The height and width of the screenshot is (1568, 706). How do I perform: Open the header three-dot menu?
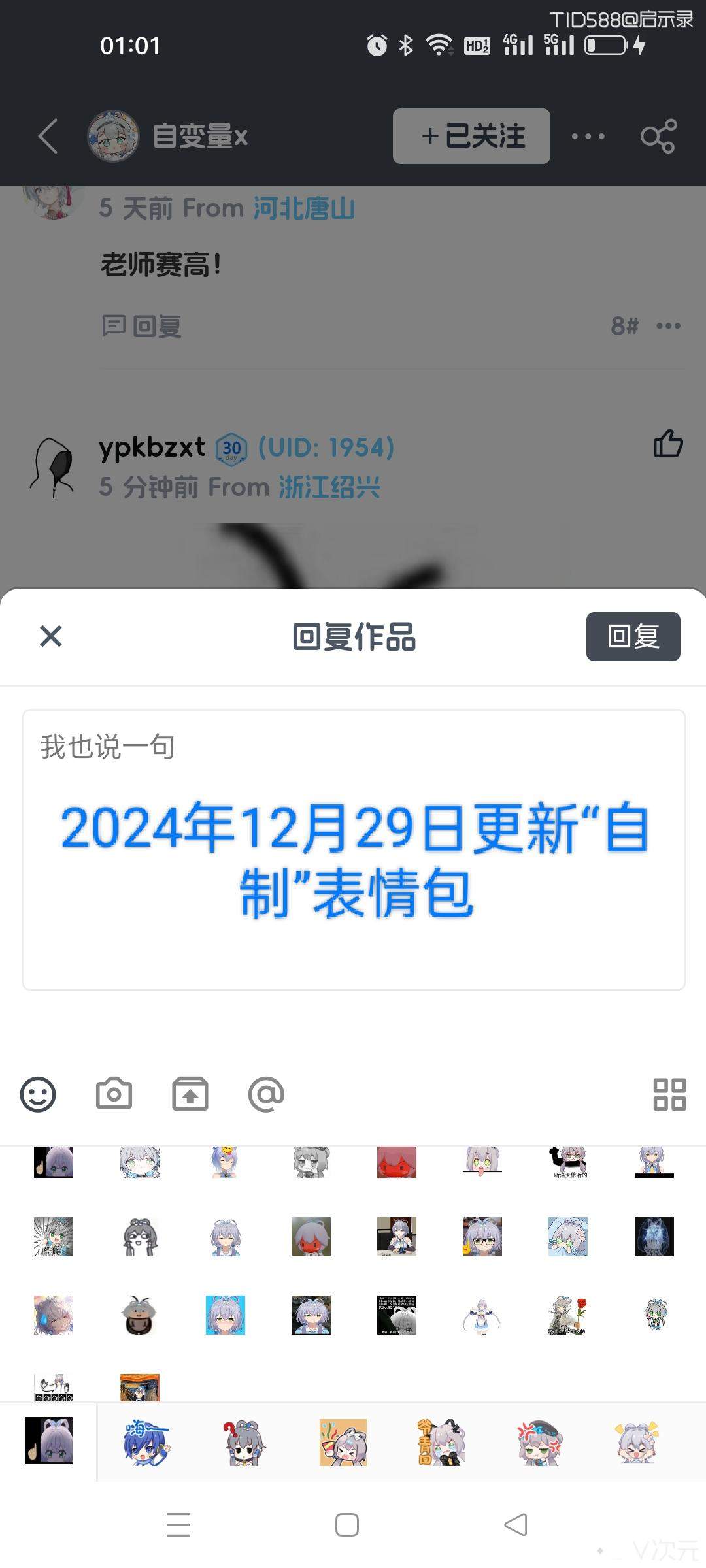click(x=588, y=136)
